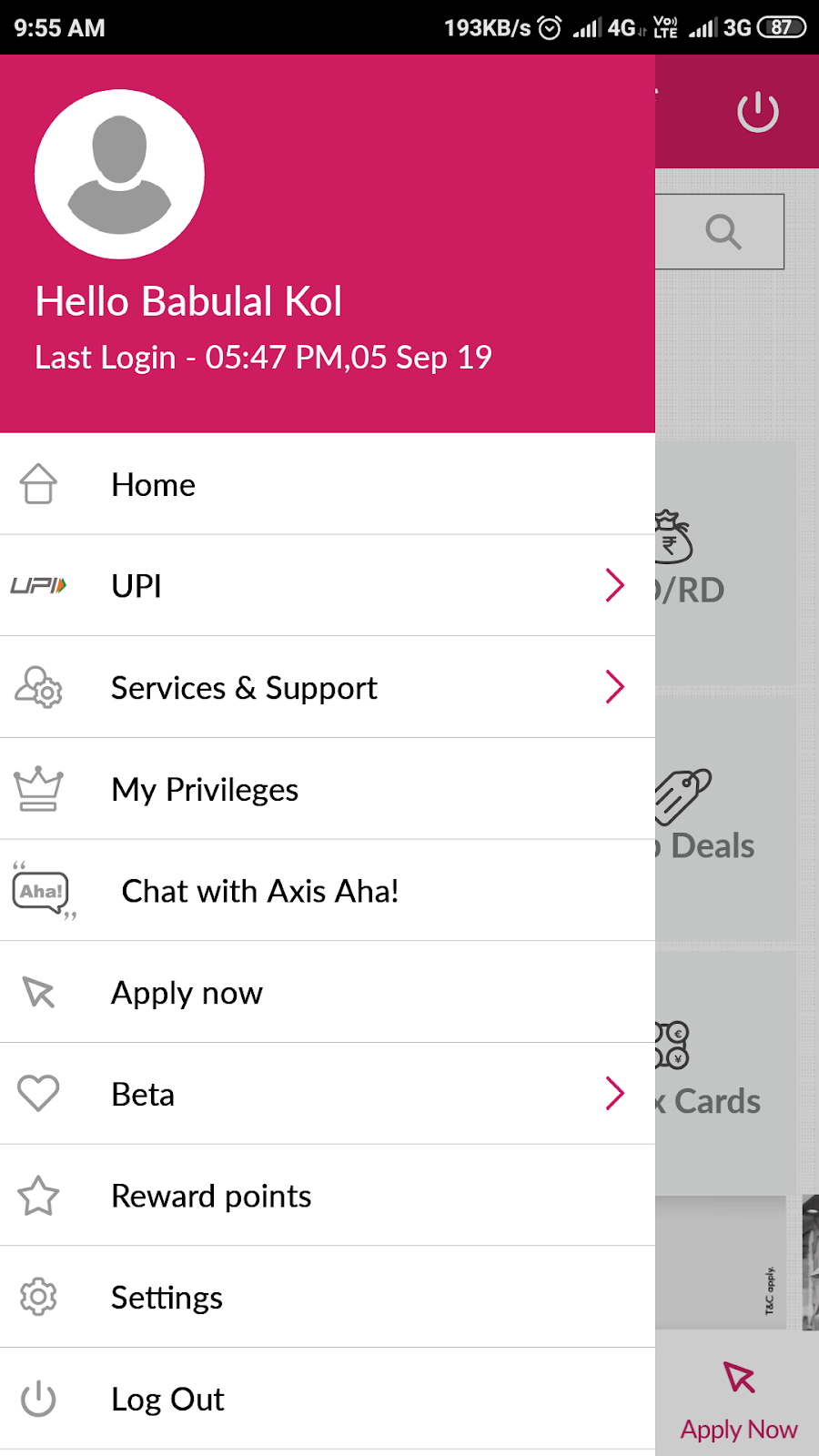819x1456 pixels.
Task: Tap the Hello Babulal Kol greeting text
Action: tap(187, 300)
